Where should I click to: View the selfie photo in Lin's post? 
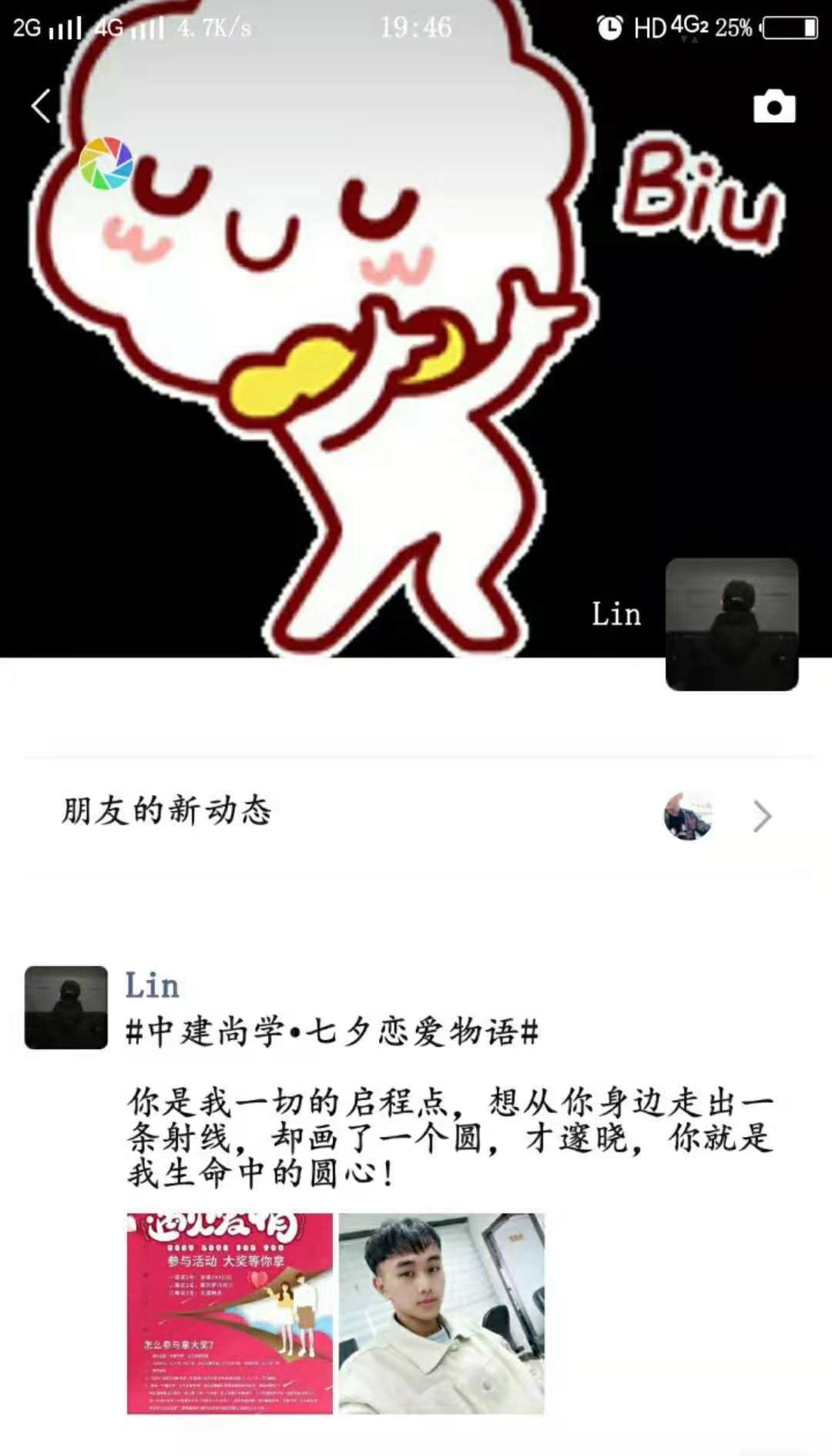pos(441,1313)
